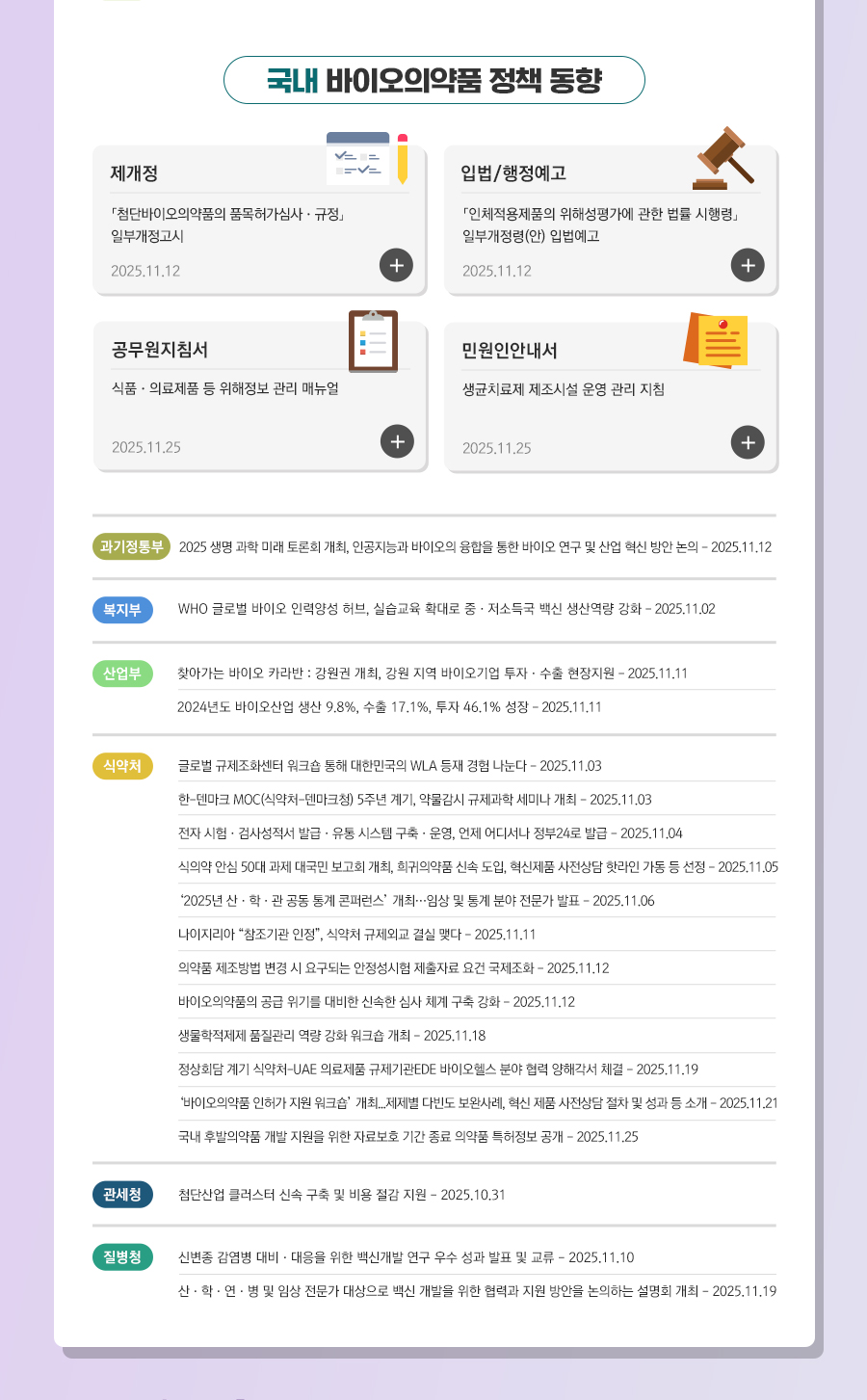867x1400 pixels.
Task: Open the 한-덴마크 MOC 5주년 세미나 article
Action: (414, 800)
